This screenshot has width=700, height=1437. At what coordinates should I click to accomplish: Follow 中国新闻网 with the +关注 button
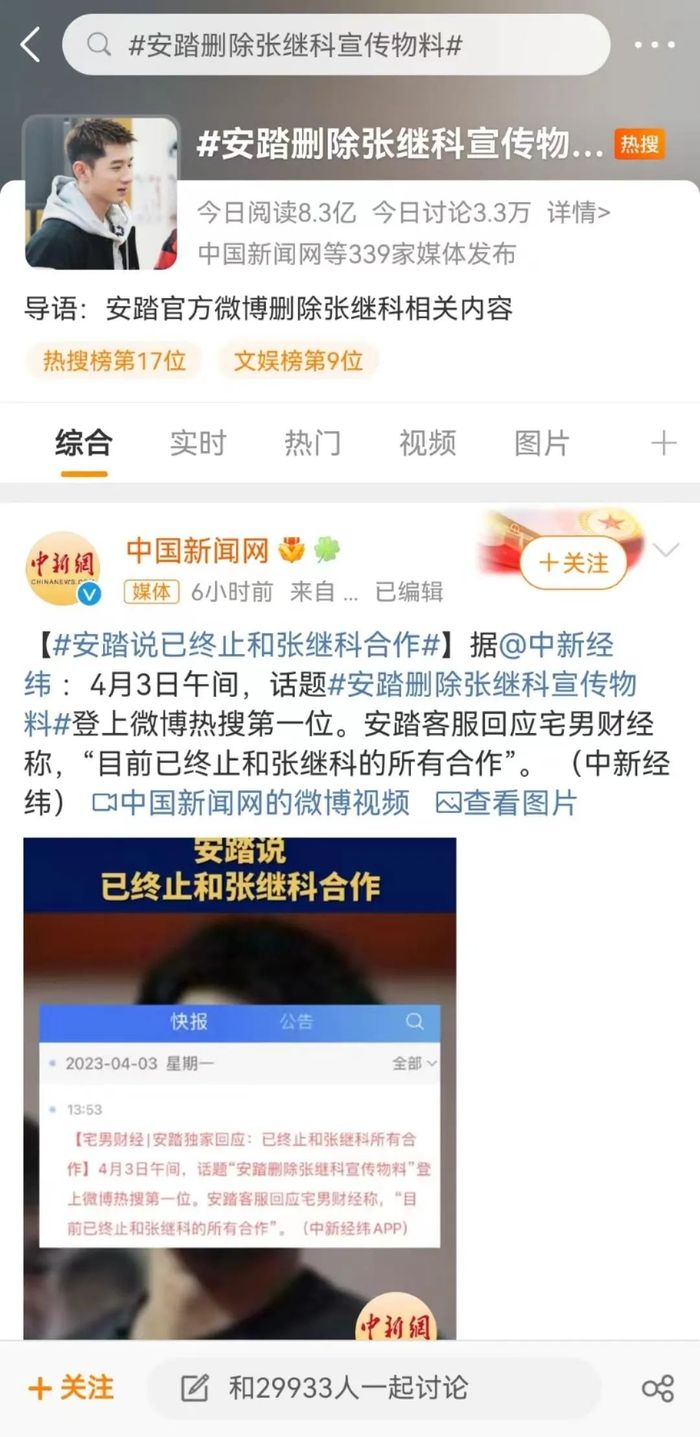coord(573,563)
